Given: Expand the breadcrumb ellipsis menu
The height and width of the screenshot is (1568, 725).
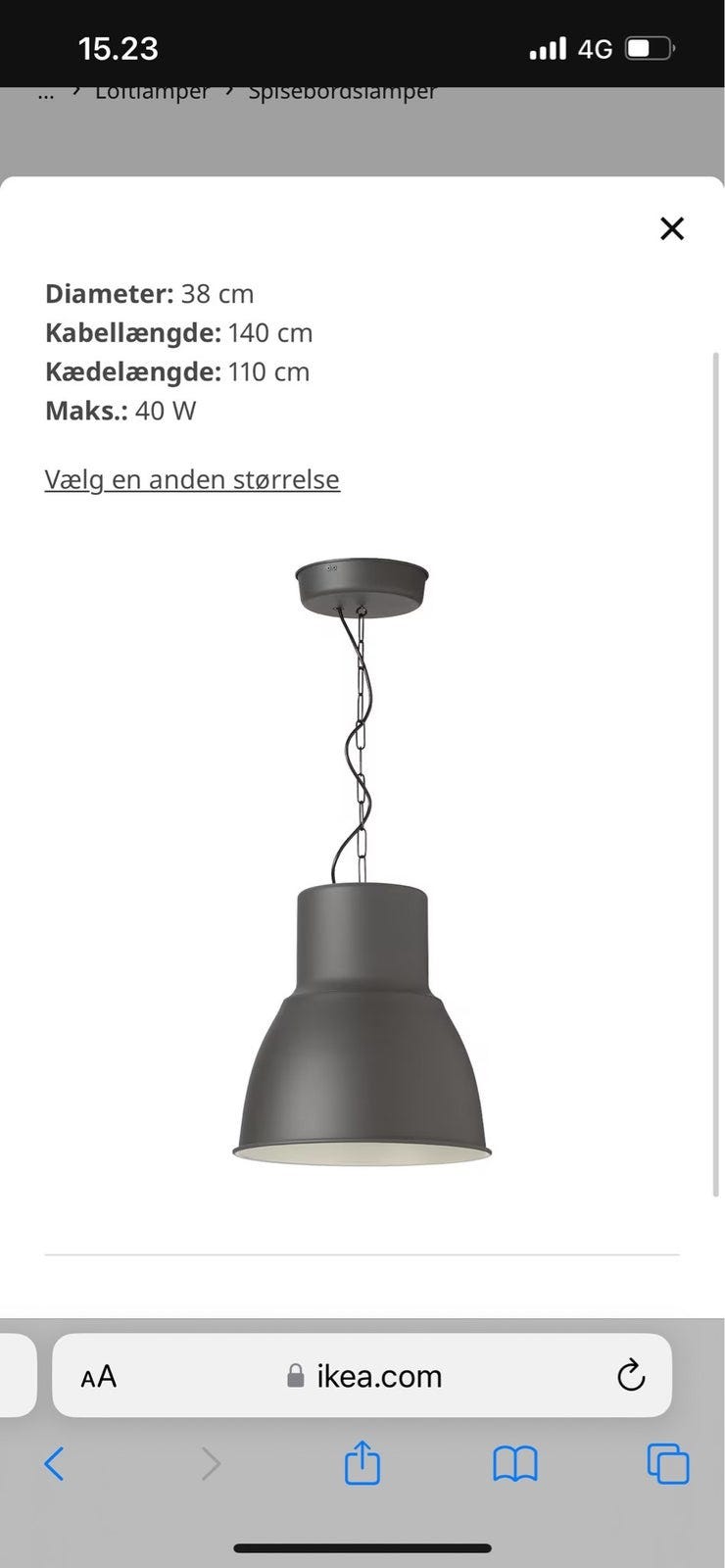Looking at the screenshot, I should point(45,91).
